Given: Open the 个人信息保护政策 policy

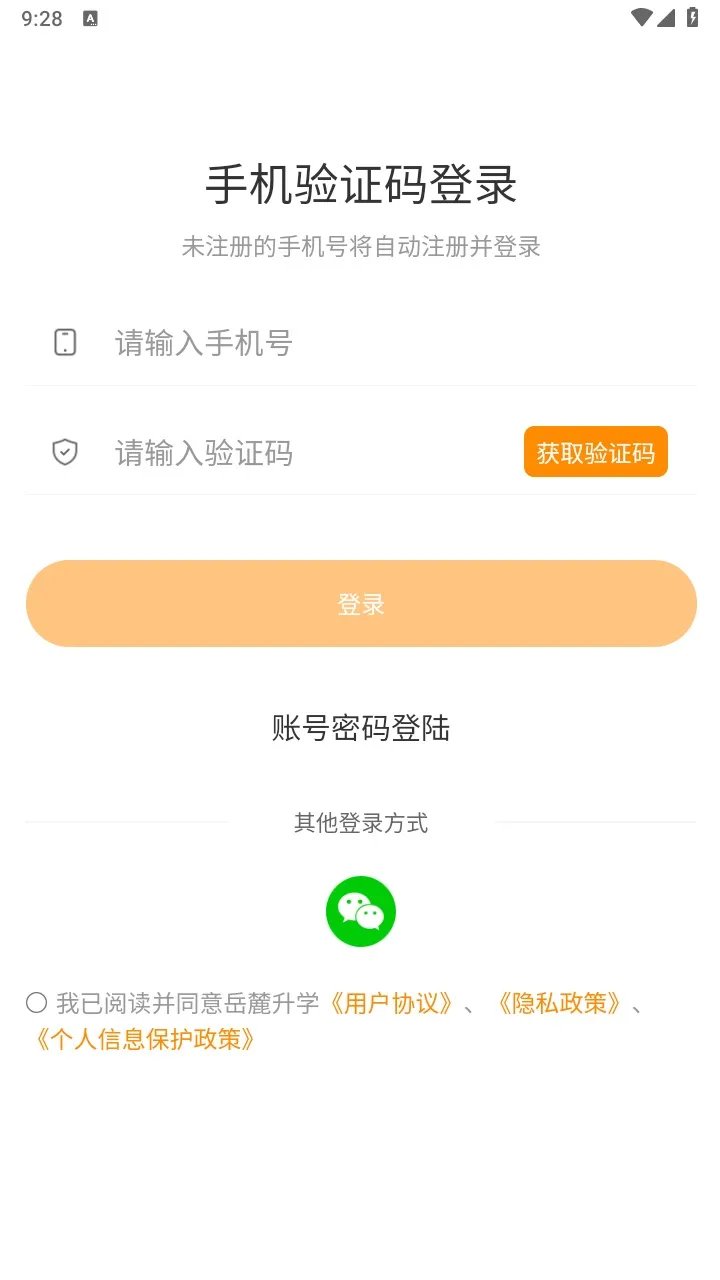Looking at the screenshot, I should 145,1040.
